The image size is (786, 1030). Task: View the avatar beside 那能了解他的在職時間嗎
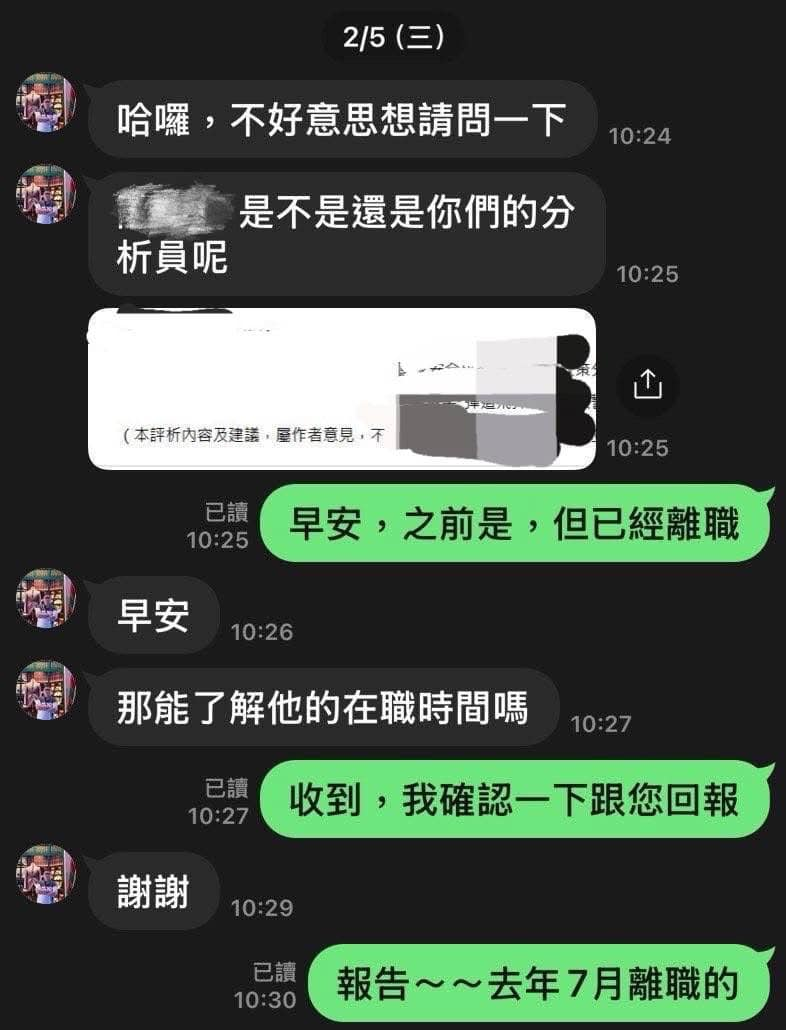pyautogui.click(x=46, y=691)
